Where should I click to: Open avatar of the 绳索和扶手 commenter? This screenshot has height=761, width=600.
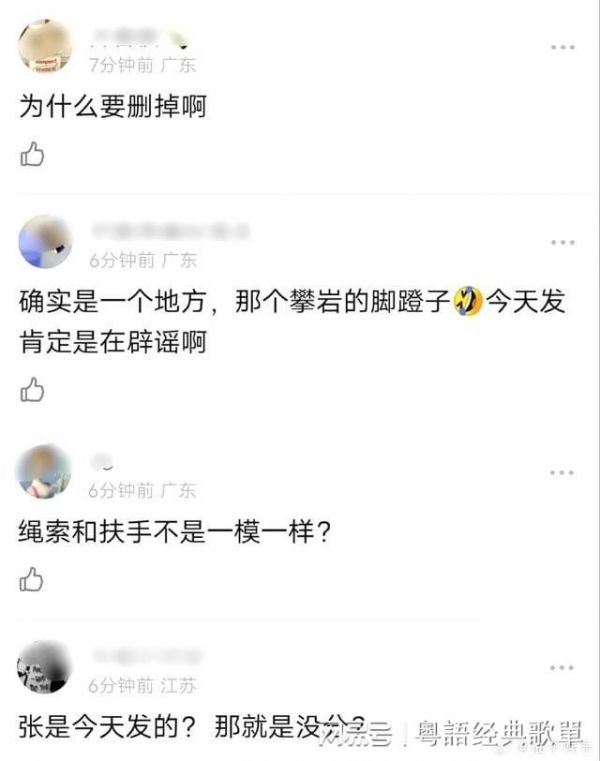[x=45, y=471]
